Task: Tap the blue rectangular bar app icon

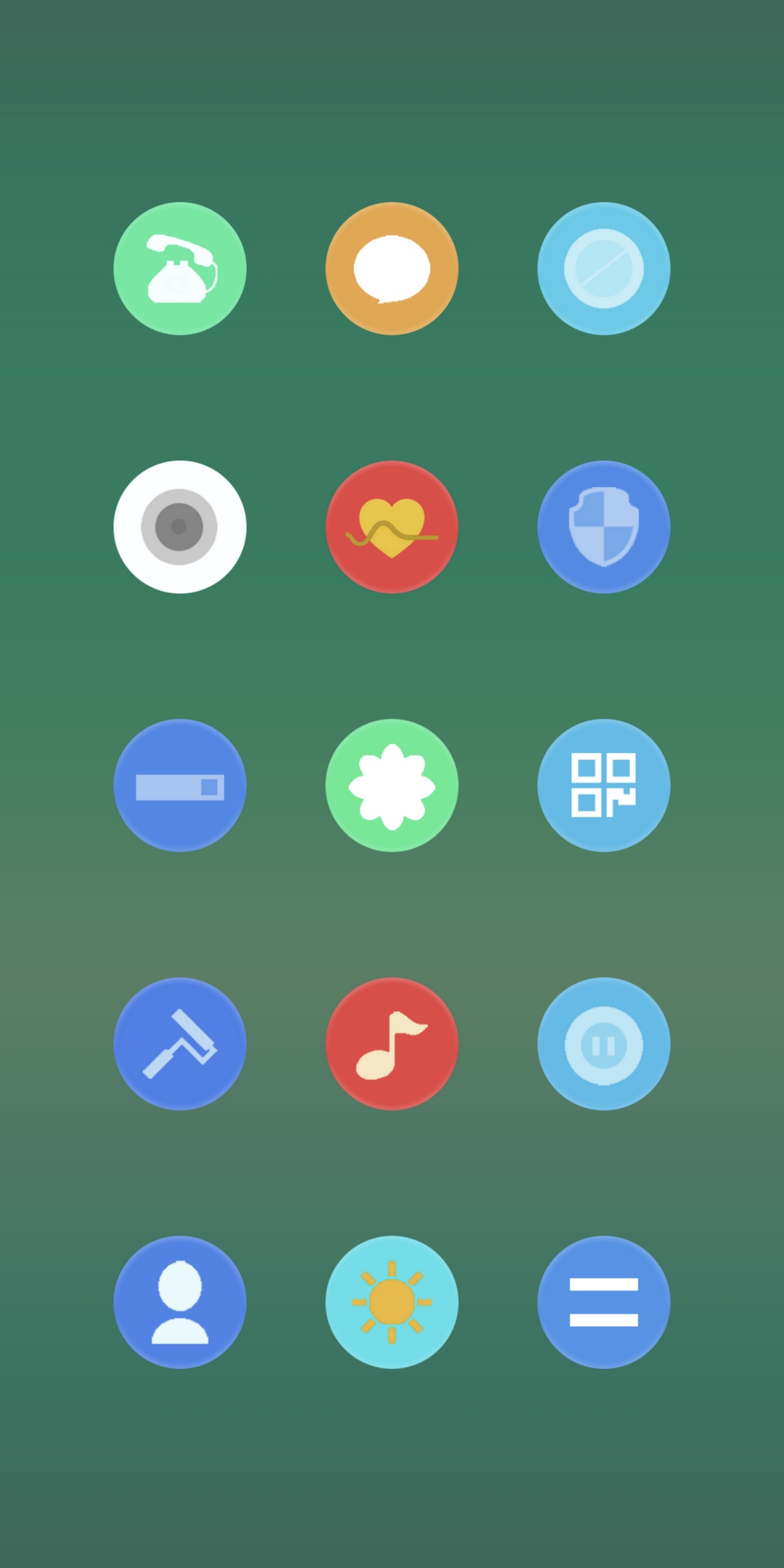Action: [180, 785]
